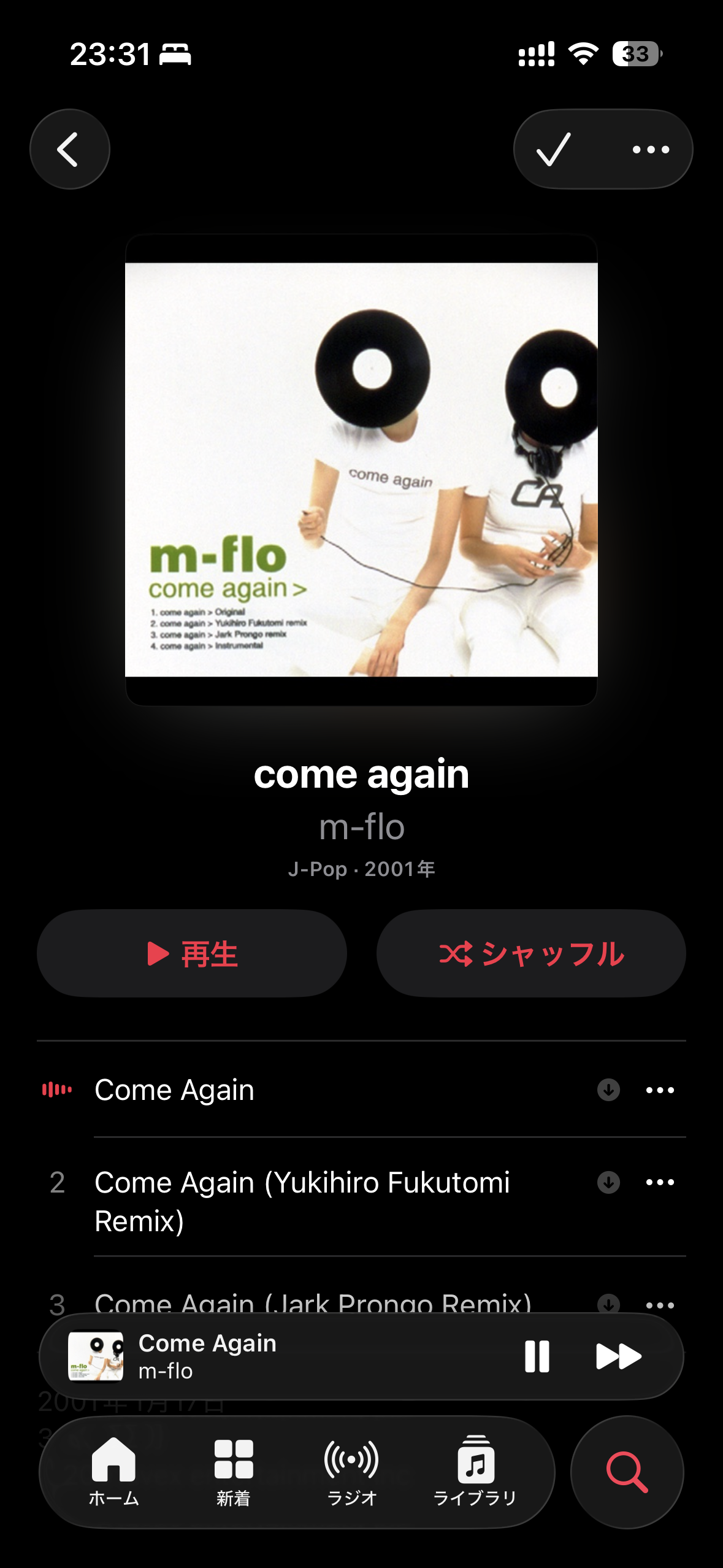Viewport: 723px width, 1568px height.
Task: Open the artist page for m-flo
Action: pos(361,827)
